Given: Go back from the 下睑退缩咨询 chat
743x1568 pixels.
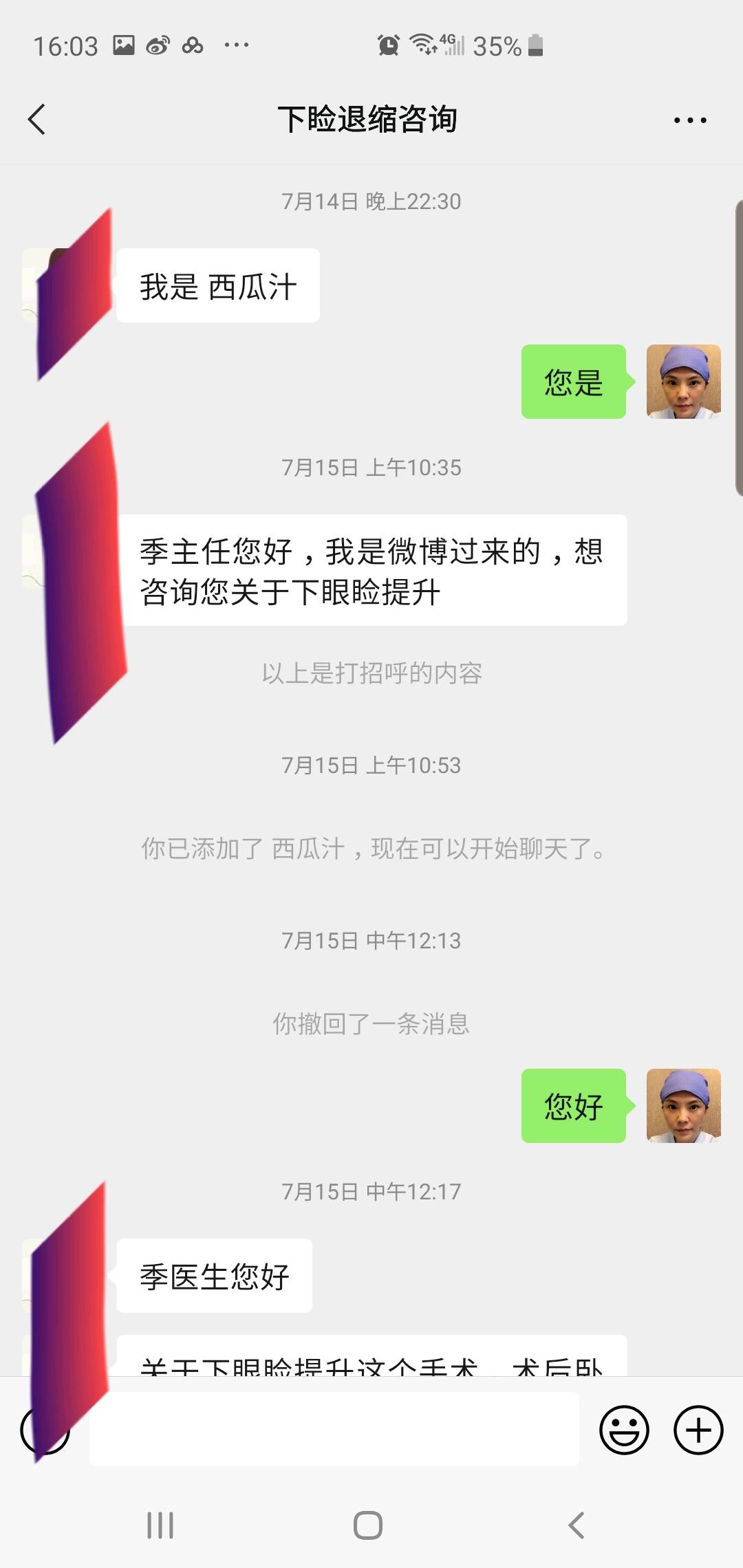Looking at the screenshot, I should (x=37, y=120).
